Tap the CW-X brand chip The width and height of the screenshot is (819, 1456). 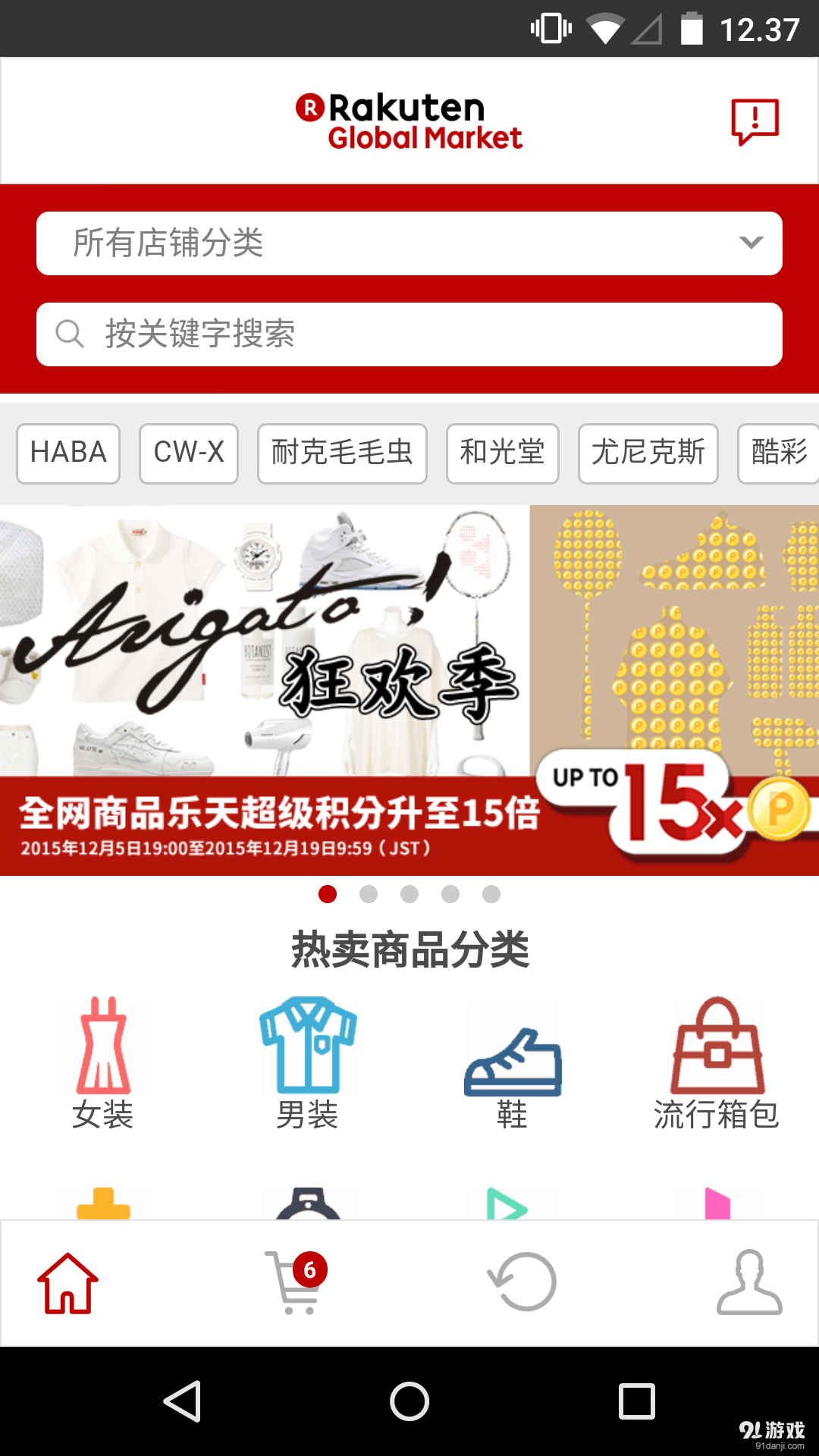pos(188,453)
